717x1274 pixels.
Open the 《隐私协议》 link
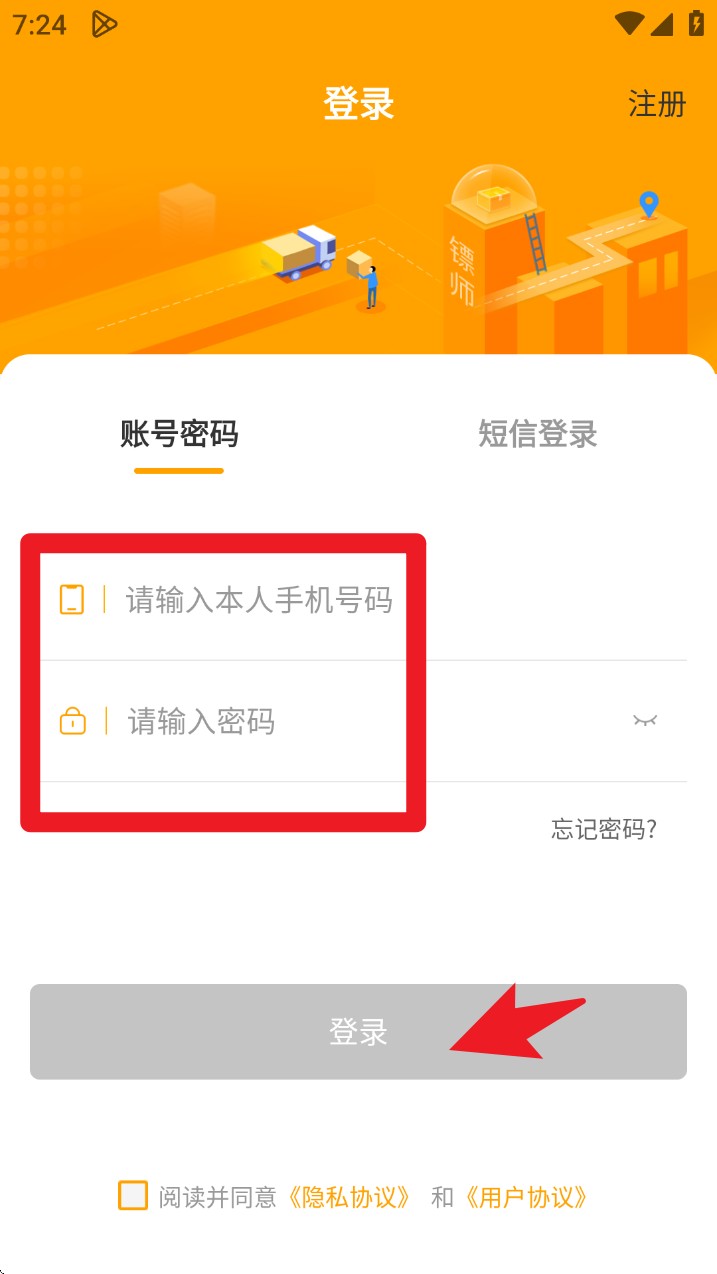(x=349, y=1197)
